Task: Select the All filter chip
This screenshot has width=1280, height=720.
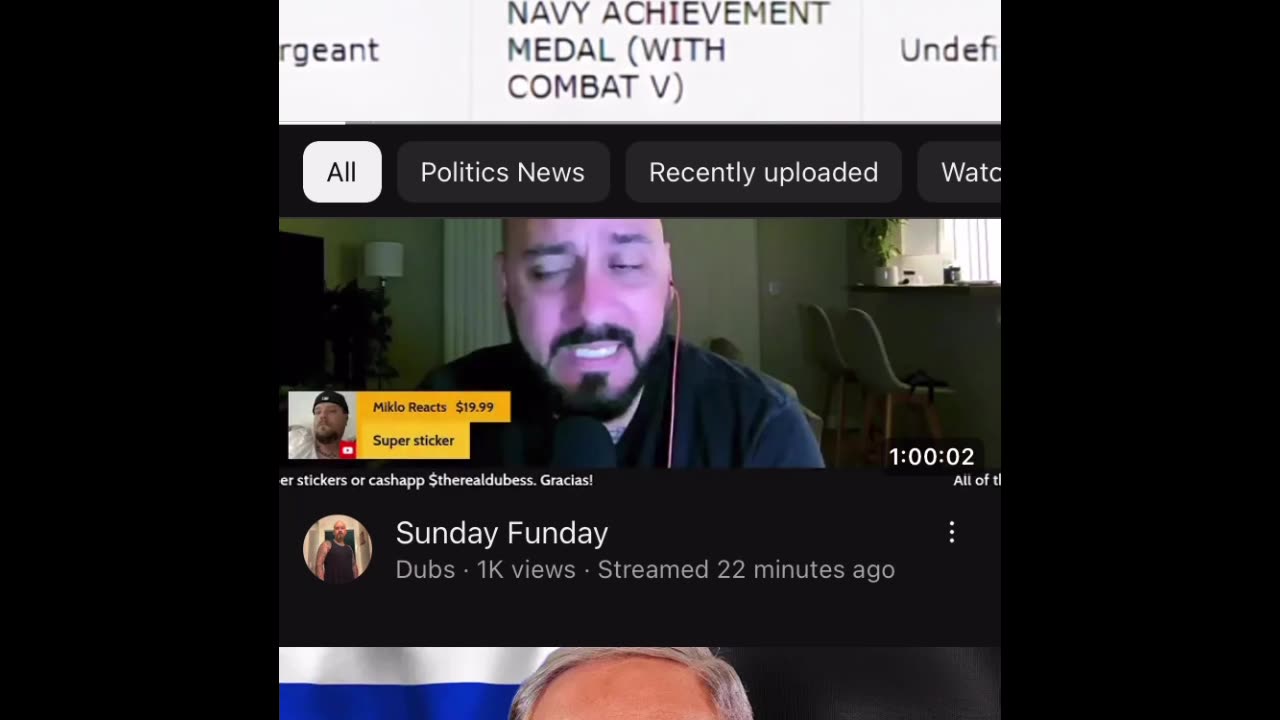Action: coord(342,172)
